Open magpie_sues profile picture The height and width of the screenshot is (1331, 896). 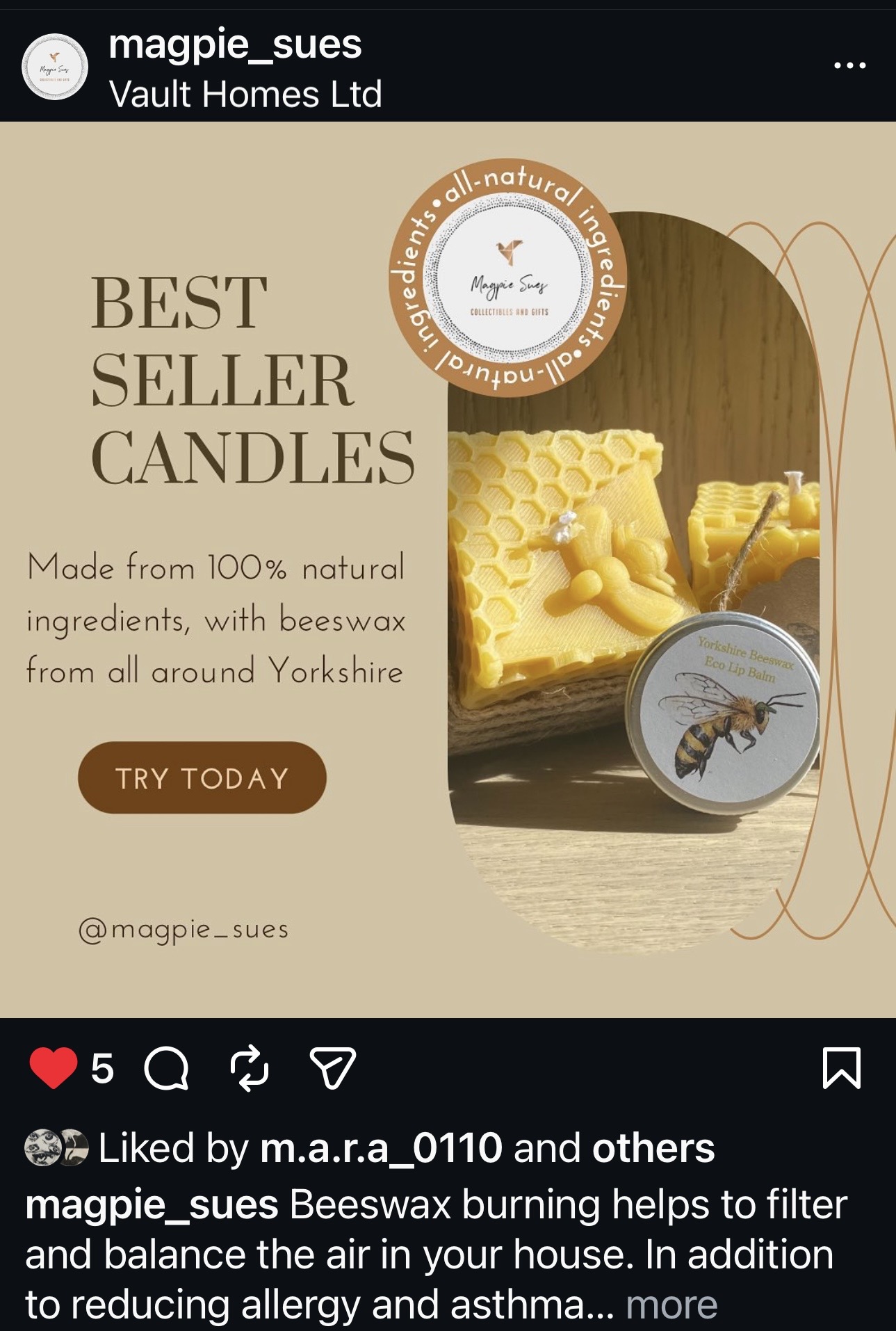click(55, 67)
